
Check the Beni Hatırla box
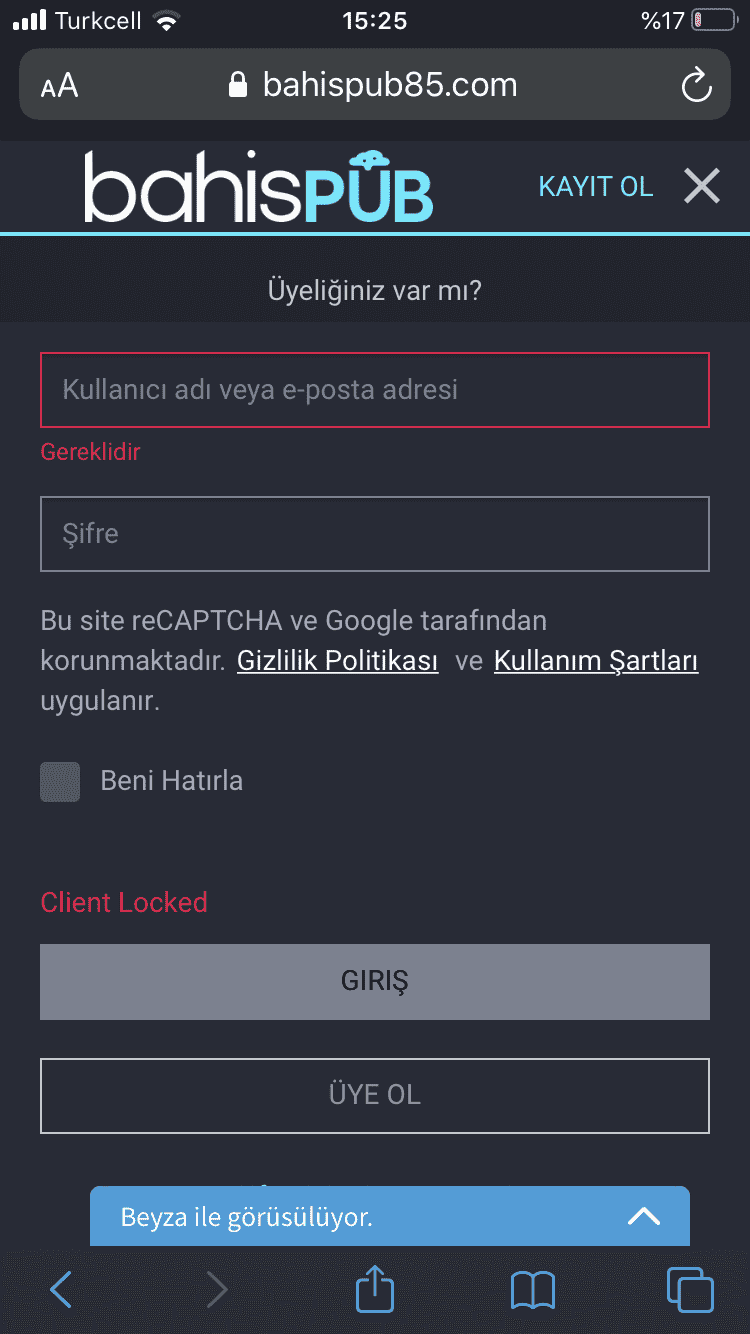[x=60, y=781]
